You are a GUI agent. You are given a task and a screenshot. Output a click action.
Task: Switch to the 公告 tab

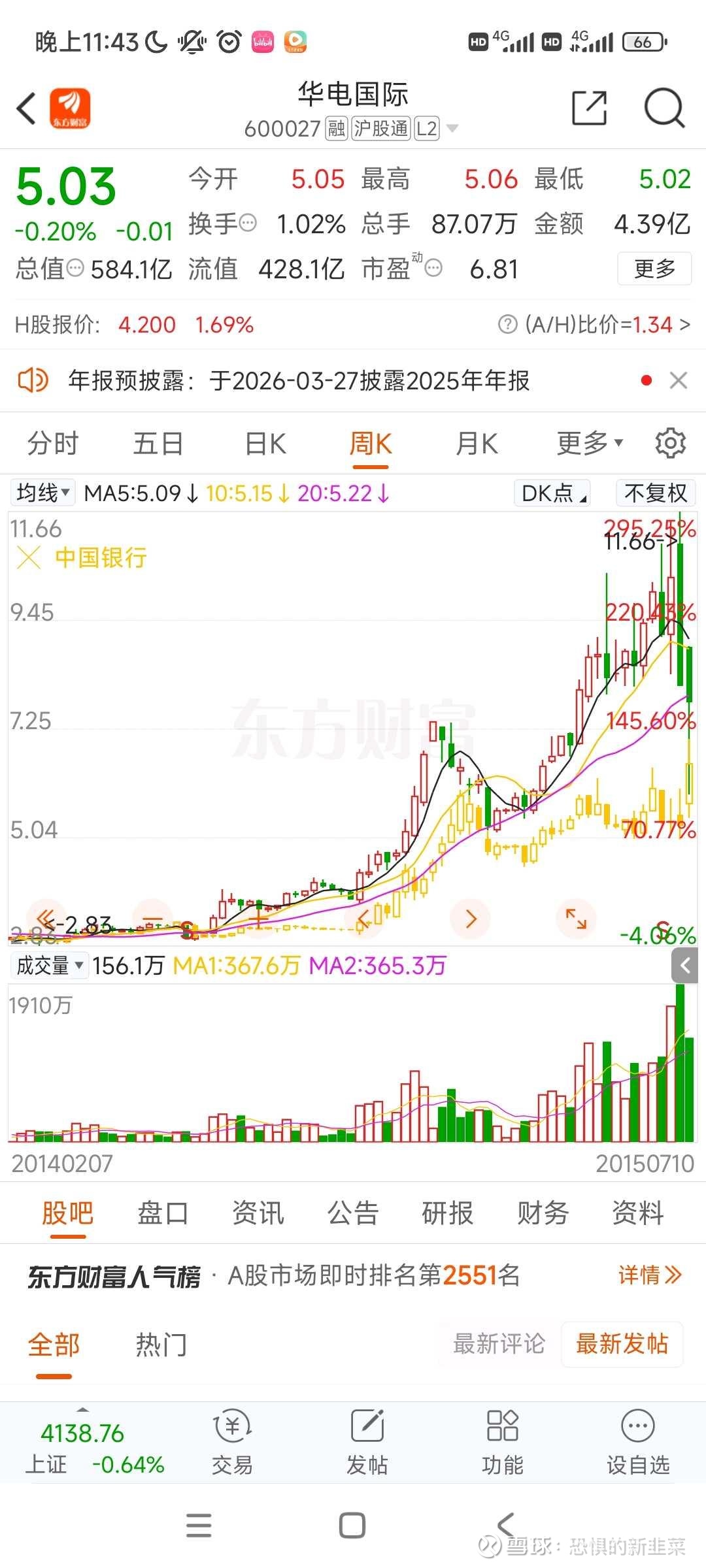coord(353,1213)
